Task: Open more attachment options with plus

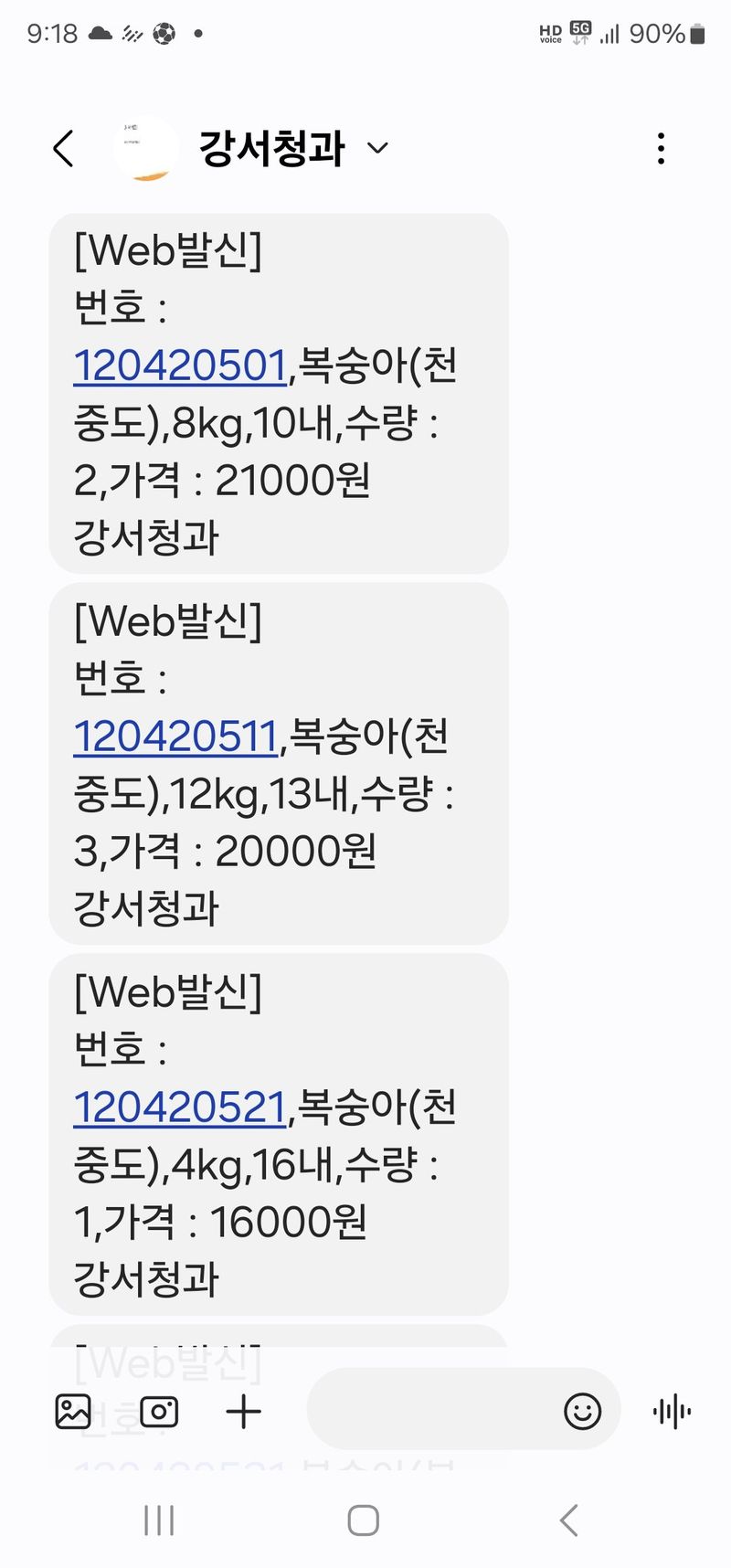Action: coord(244,1412)
